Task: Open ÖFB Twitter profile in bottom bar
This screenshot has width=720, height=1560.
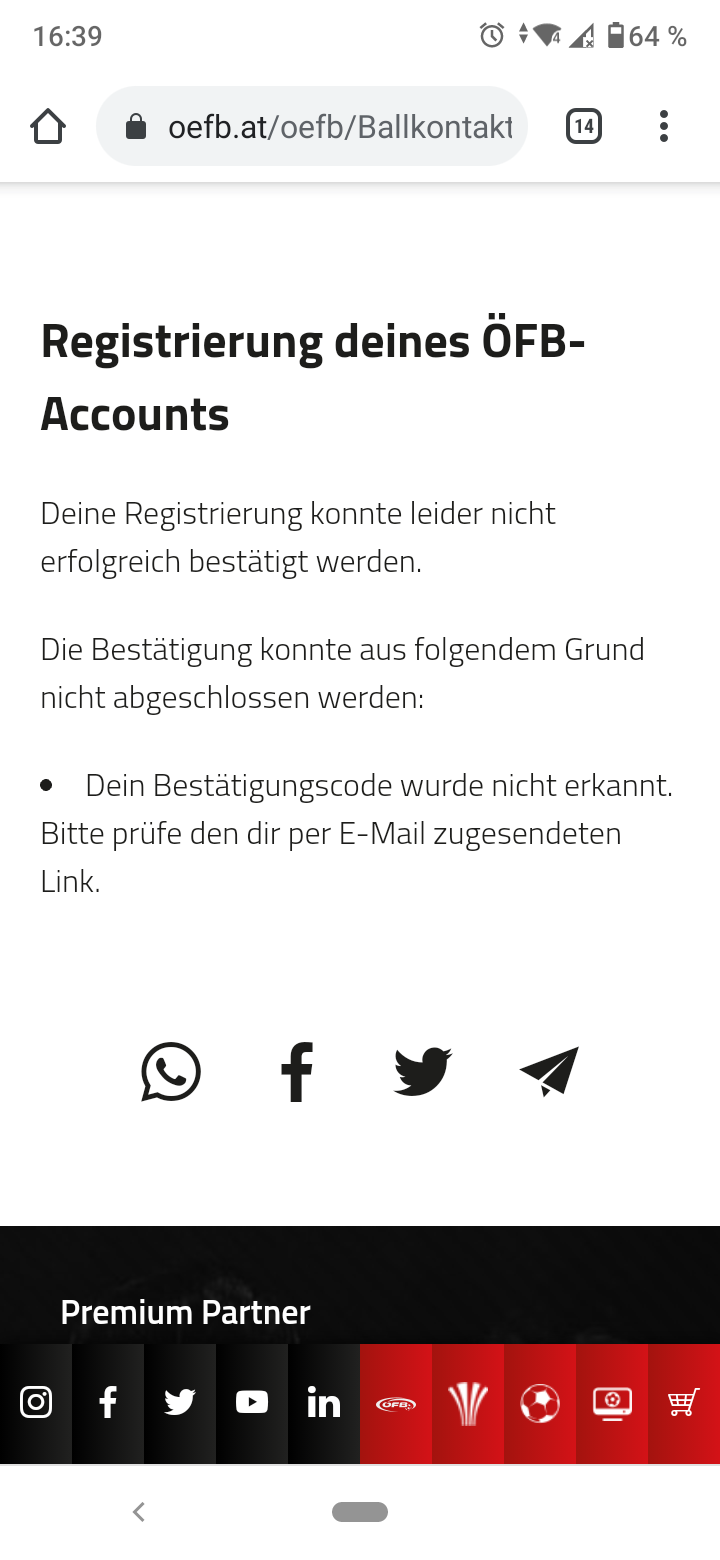Action: pyautogui.click(x=180, y=1404)
